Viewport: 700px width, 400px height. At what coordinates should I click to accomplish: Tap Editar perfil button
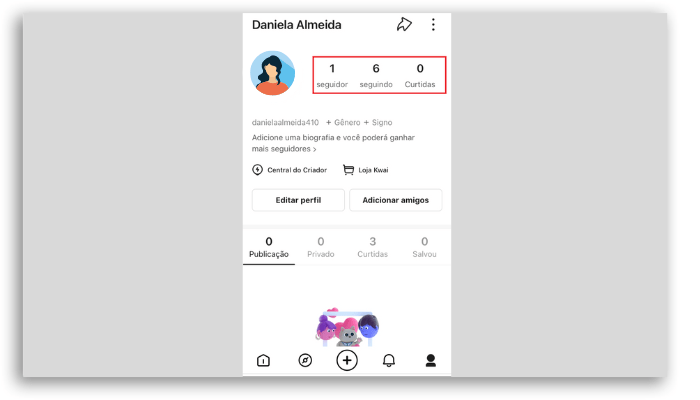(x=297, y=200)
